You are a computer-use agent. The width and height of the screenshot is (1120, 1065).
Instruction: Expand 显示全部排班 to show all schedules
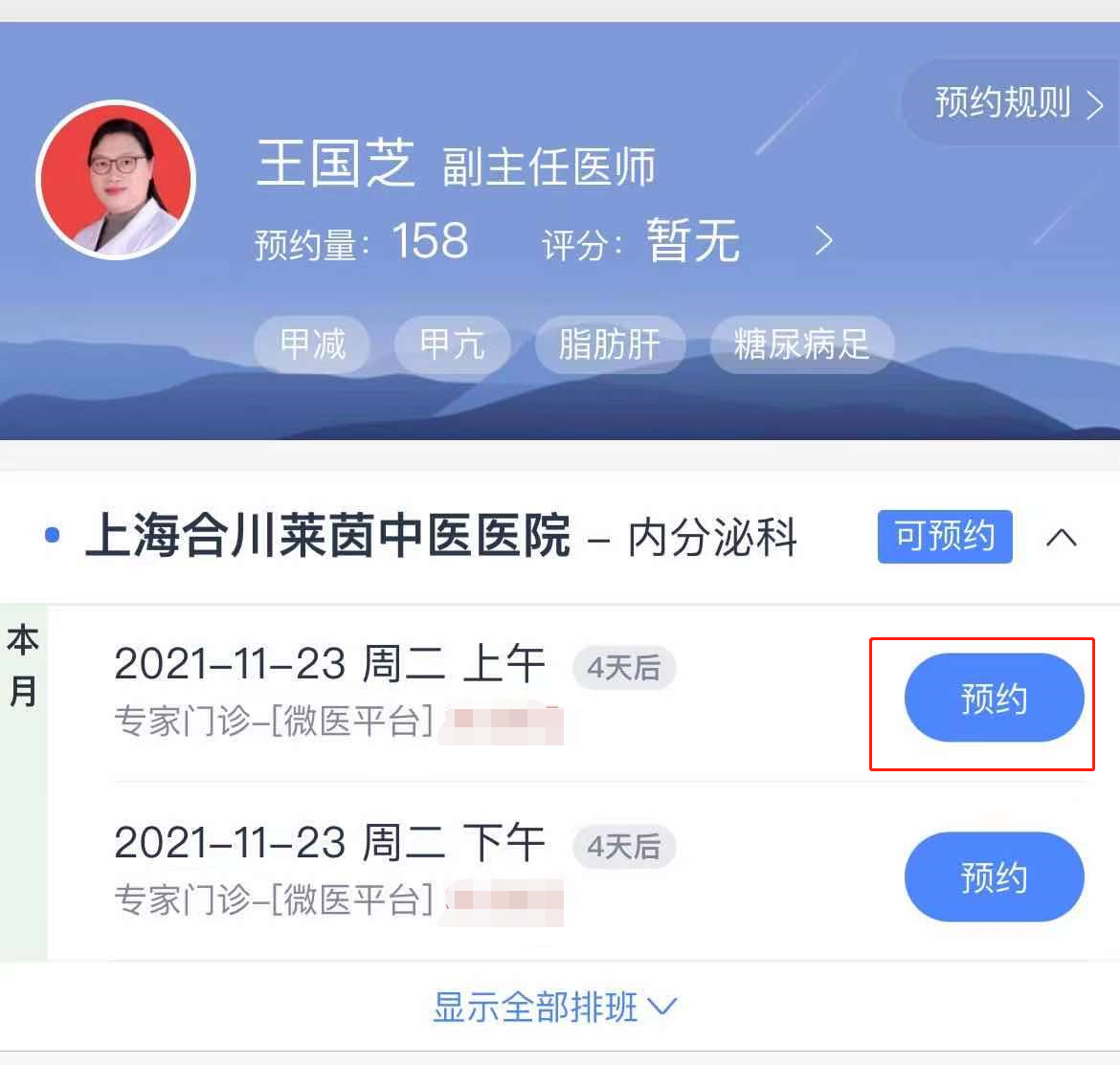pos(555,1007)
